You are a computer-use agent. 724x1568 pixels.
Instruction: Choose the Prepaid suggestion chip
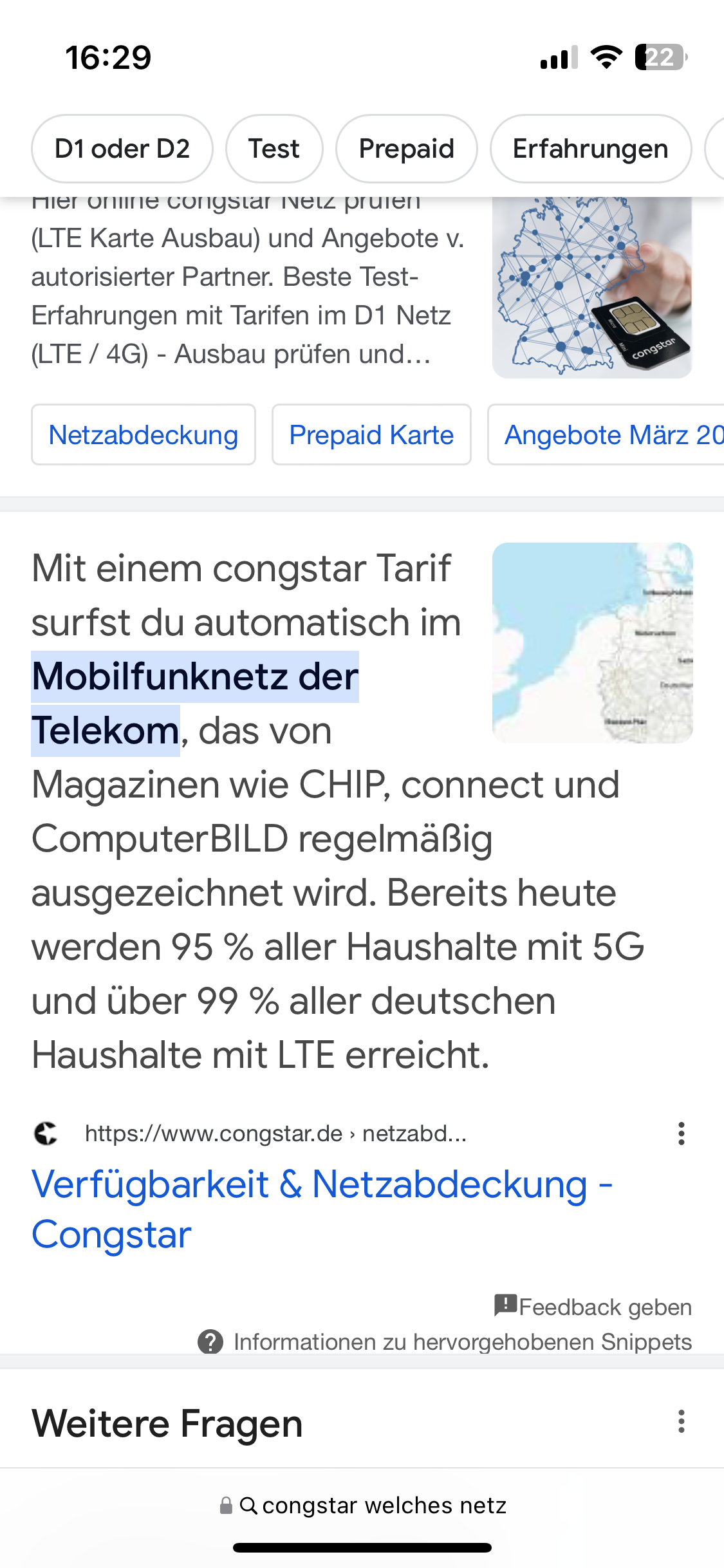point(406,149)
